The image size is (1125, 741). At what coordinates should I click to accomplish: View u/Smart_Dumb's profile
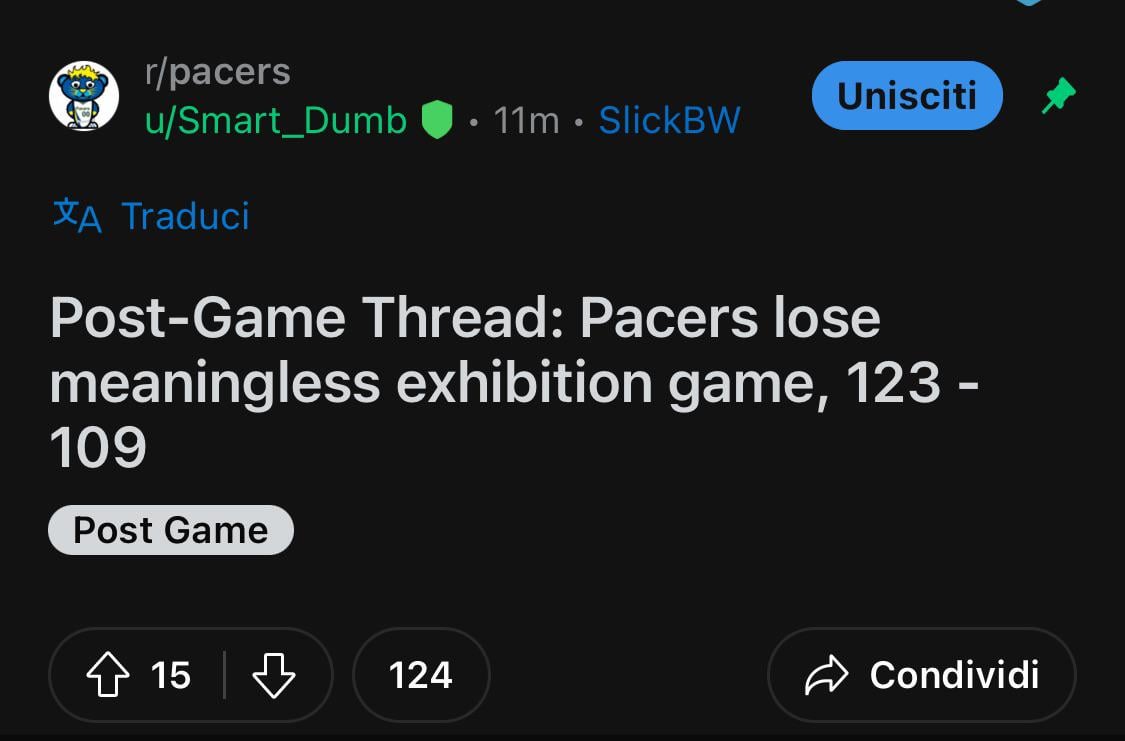(276, 121)
